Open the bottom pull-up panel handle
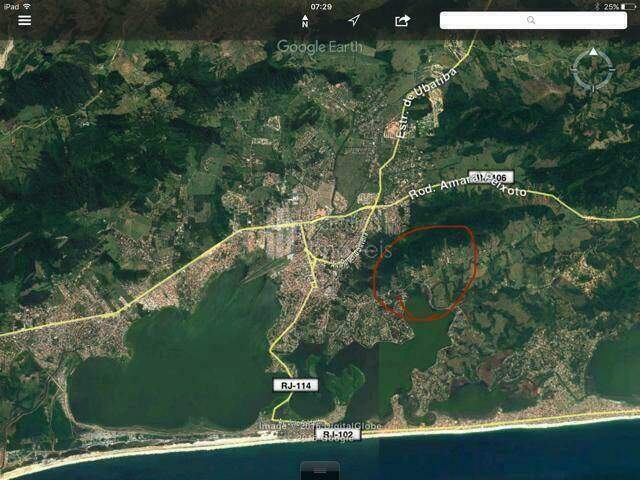The width and height of the screenshot is (640, 480). point(320,469)
